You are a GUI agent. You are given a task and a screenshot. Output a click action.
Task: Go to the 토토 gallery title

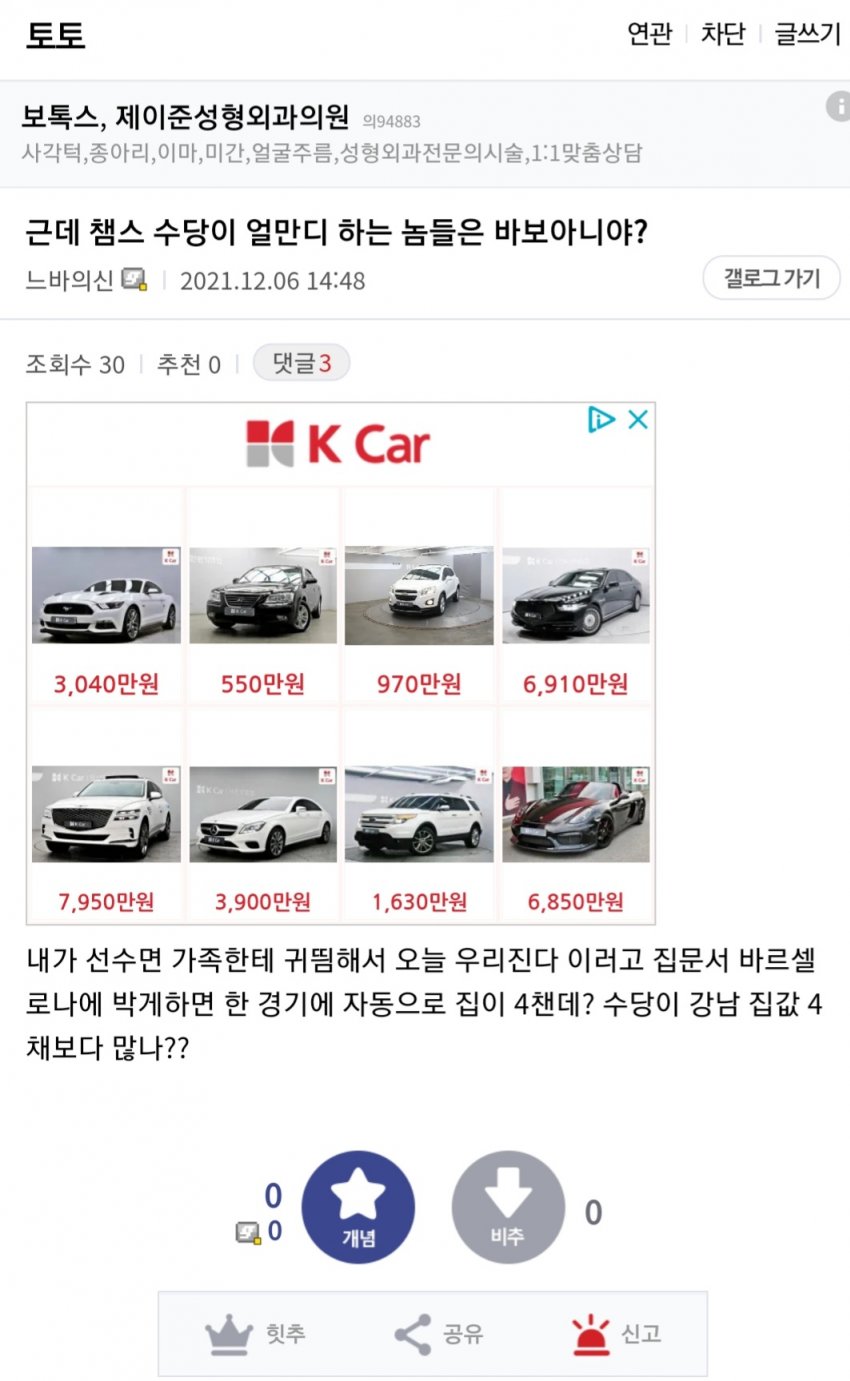[x=55, y=36]
